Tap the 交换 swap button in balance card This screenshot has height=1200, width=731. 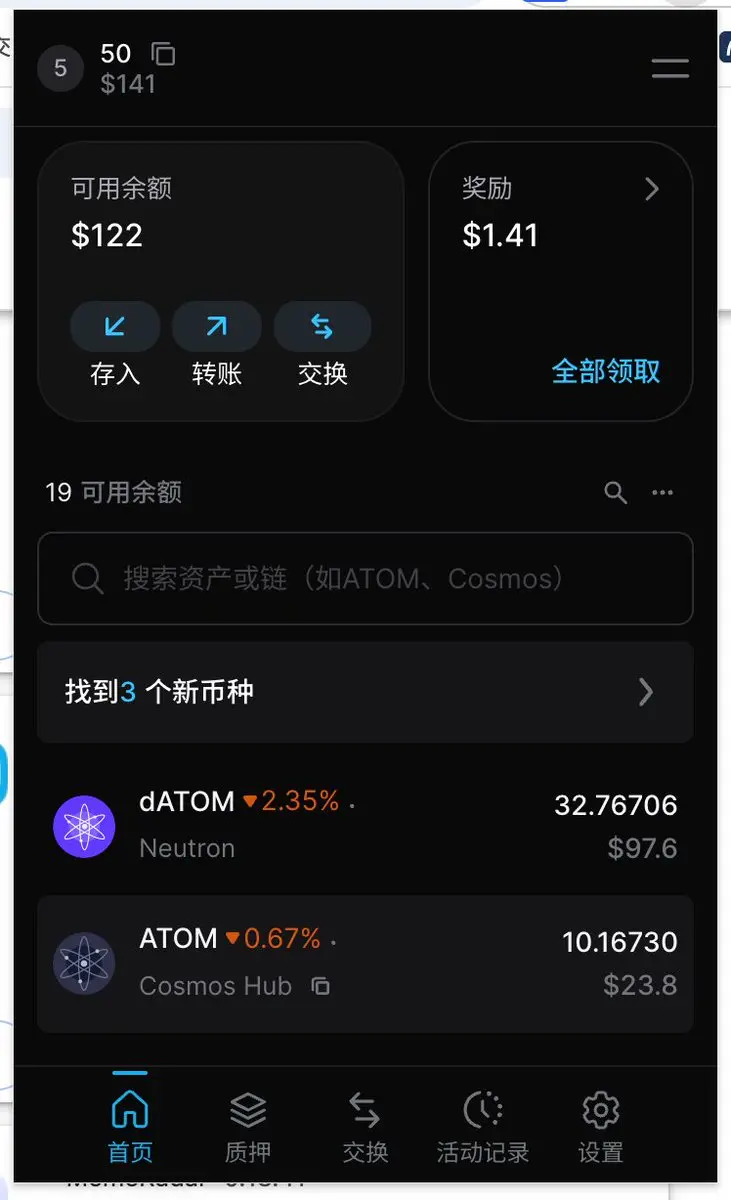click(x=322, y=345)
